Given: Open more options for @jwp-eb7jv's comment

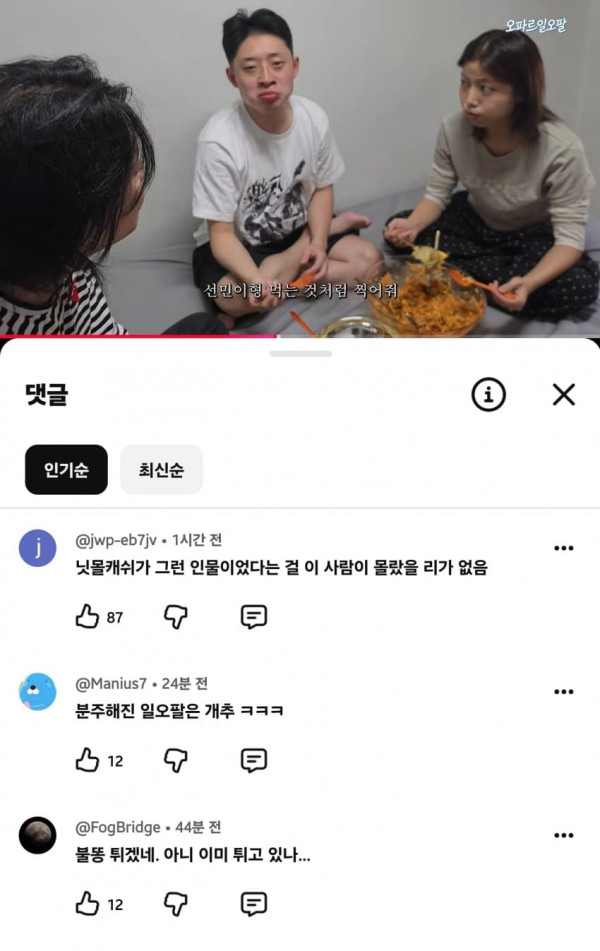Looking at the screenshot, I should [x=564, y=548].
